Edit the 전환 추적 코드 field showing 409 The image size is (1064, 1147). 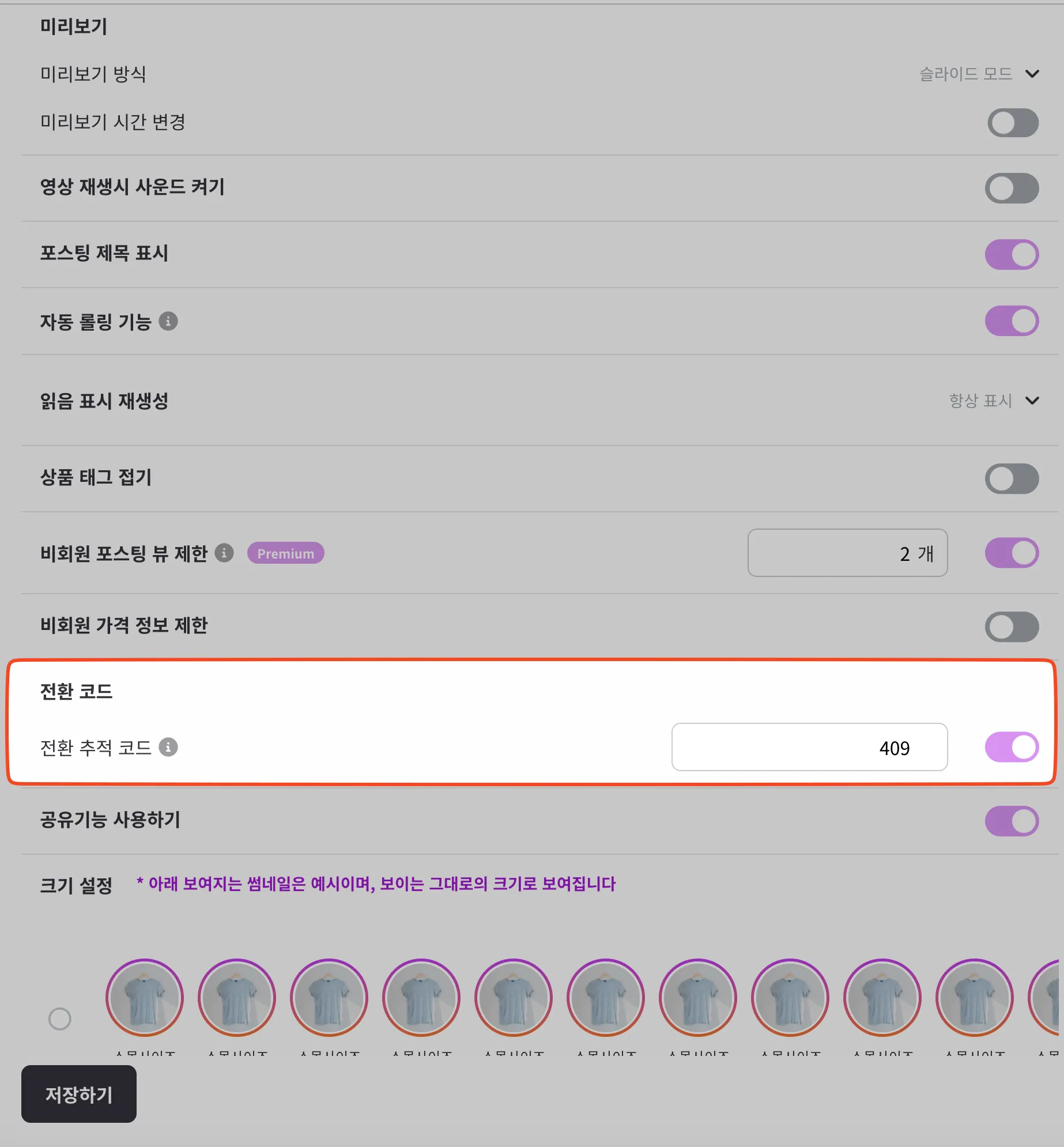coord(809,747)
